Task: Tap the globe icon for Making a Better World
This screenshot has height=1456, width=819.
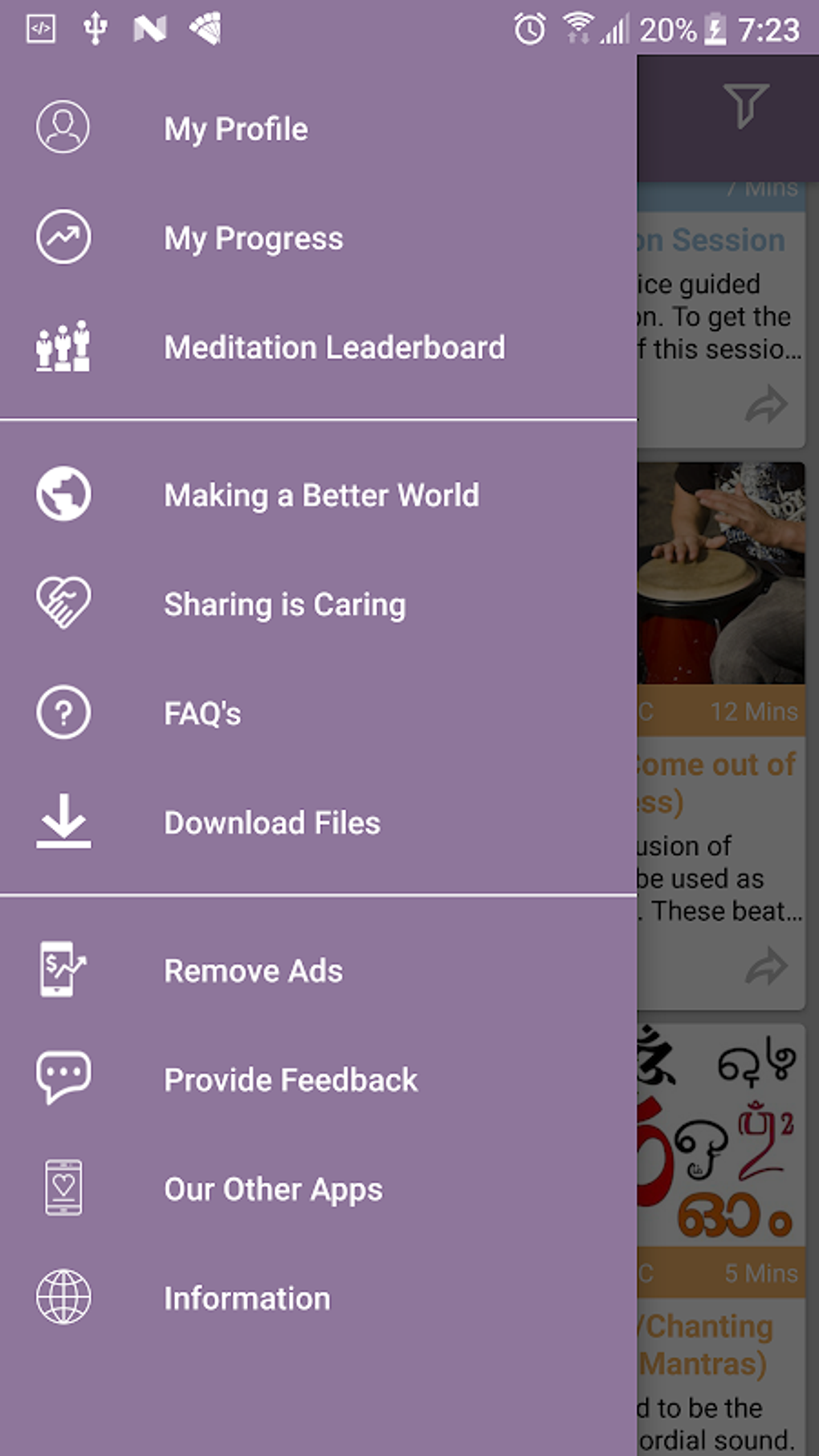Action: [x=63, y=495]
